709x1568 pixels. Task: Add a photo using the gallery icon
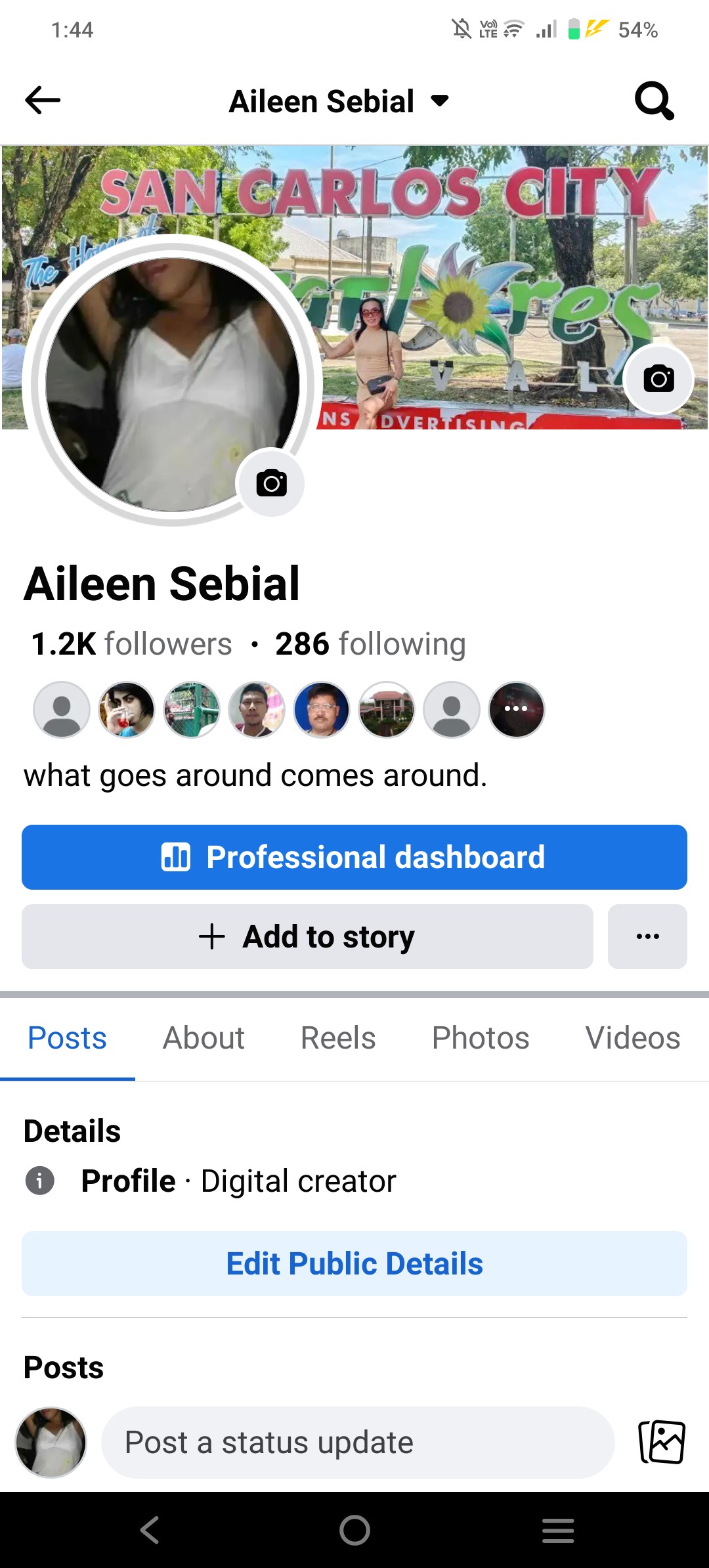click(x=662, y=1442)
